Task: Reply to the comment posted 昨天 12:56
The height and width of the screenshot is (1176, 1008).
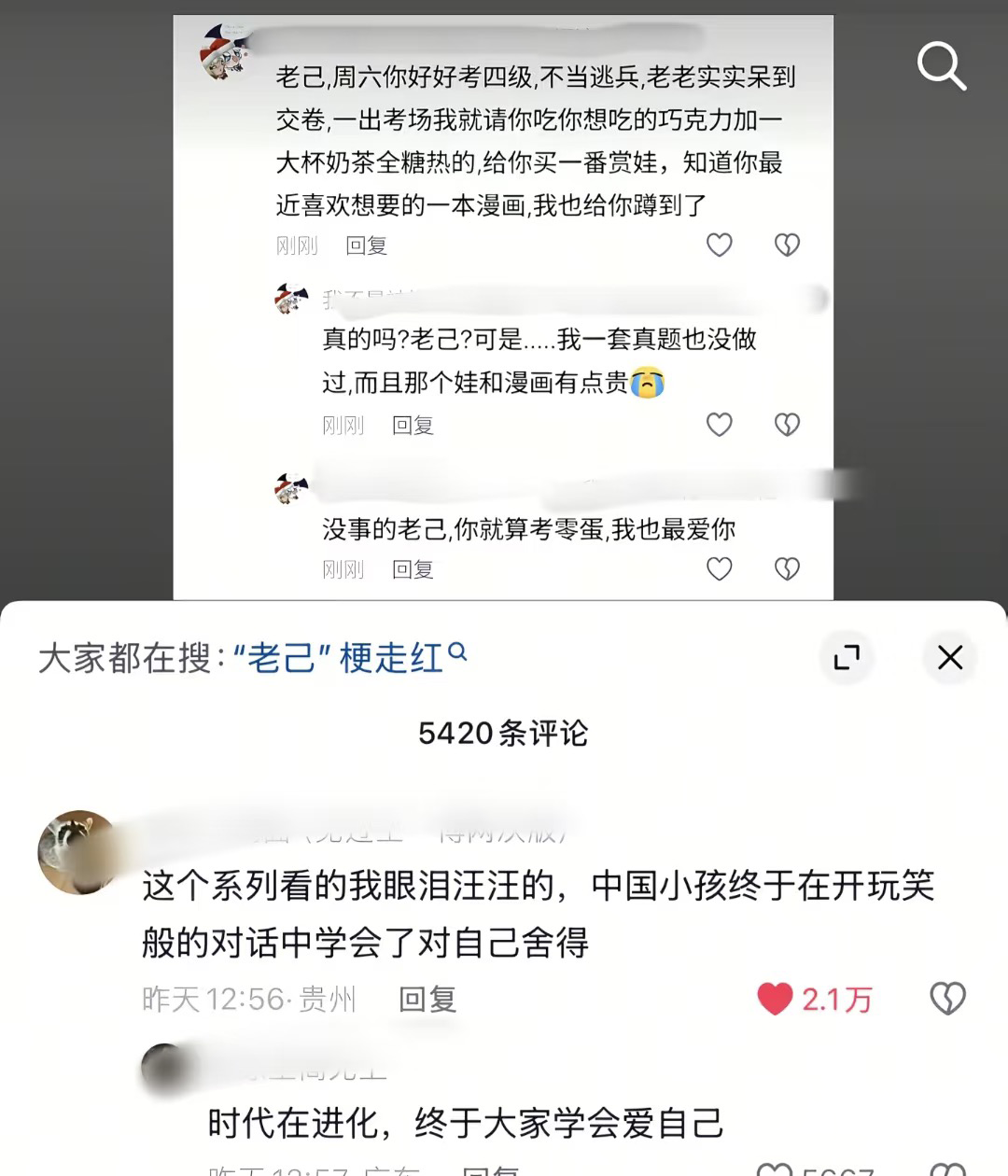Action: pos(427,1000)
